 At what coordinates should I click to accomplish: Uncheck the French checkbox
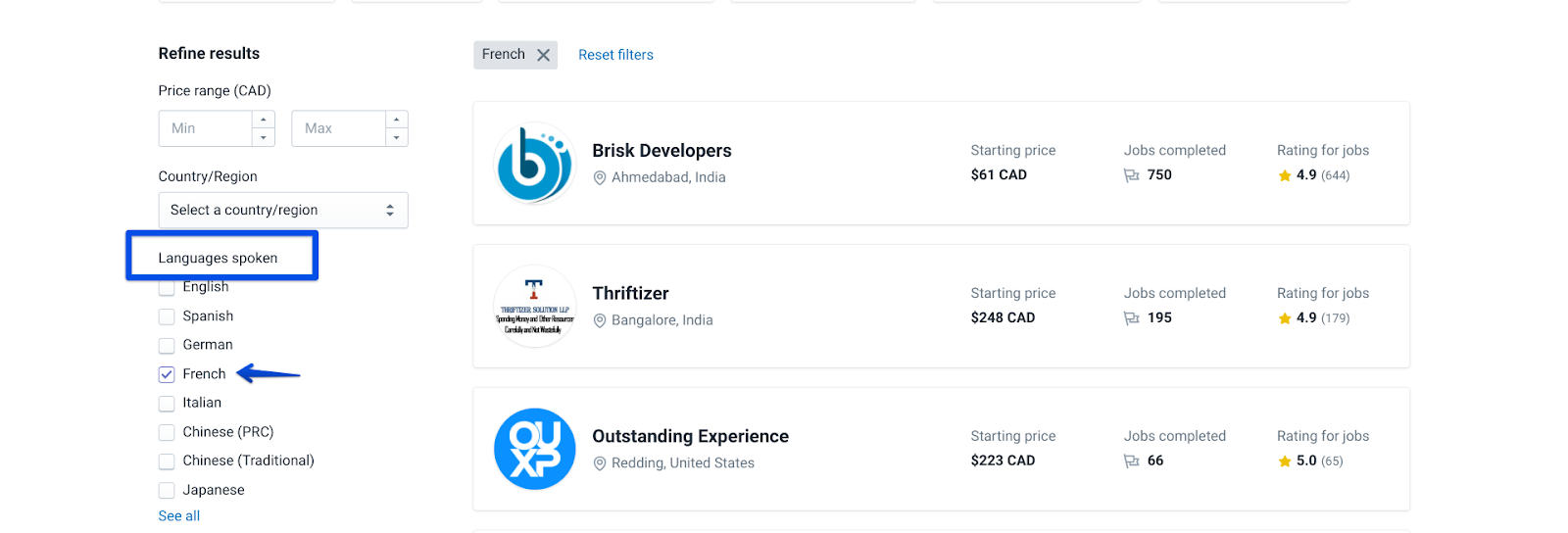167,374
